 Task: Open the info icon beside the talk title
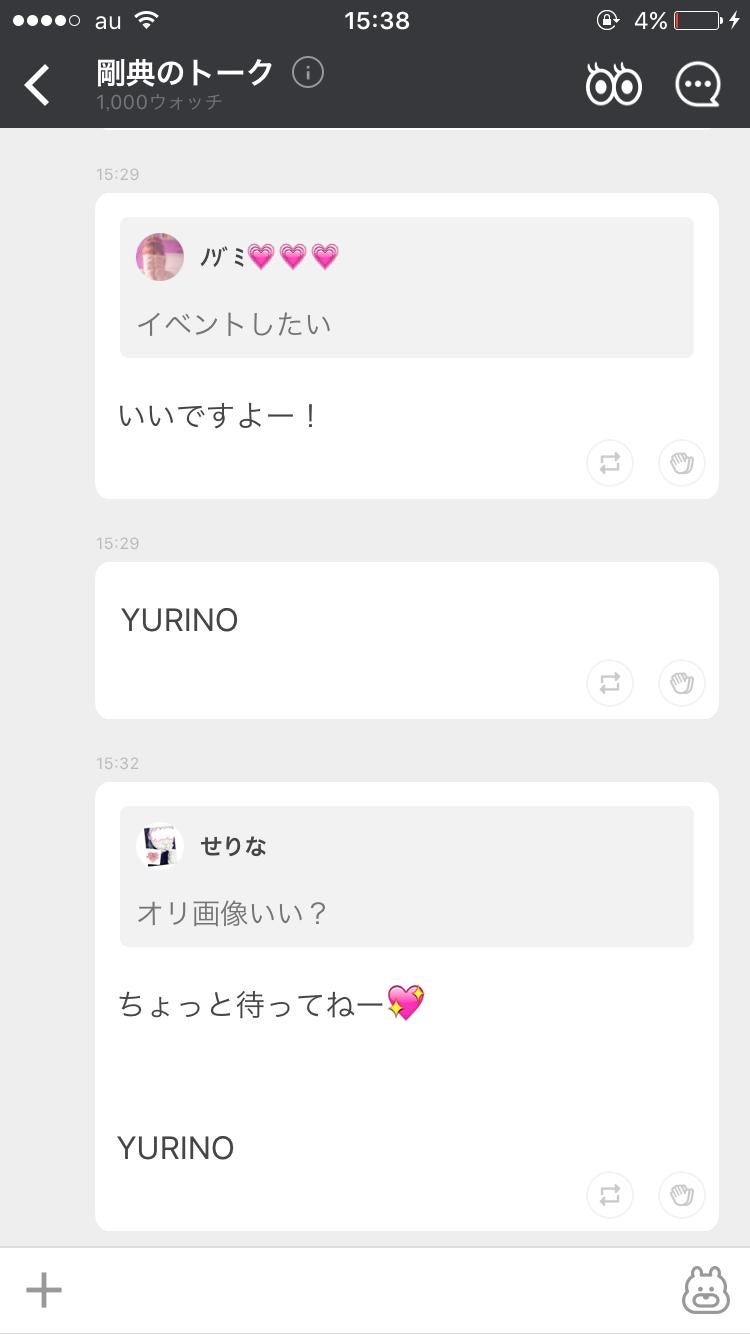click(x=308, y=73)
